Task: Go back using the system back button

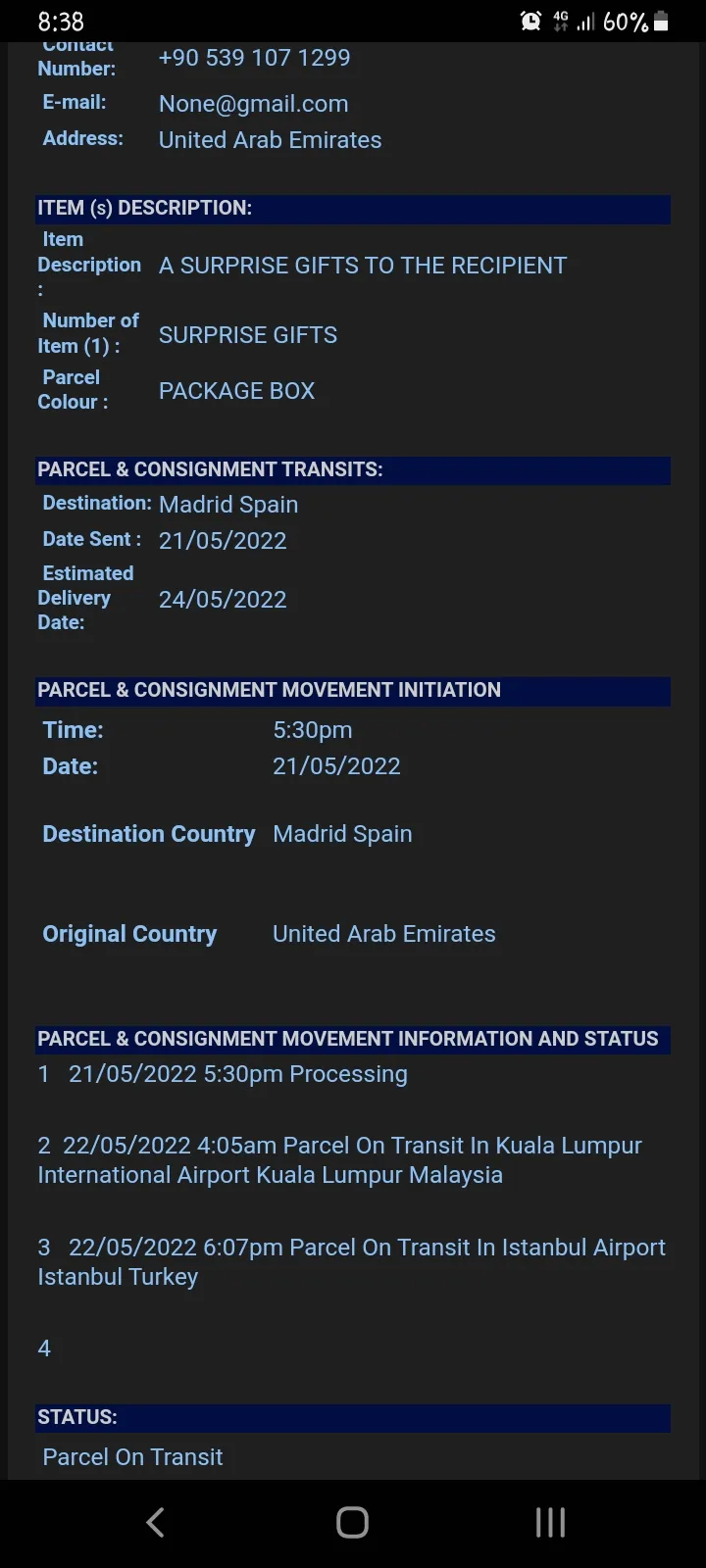Action: click(x=155, y=1522)
